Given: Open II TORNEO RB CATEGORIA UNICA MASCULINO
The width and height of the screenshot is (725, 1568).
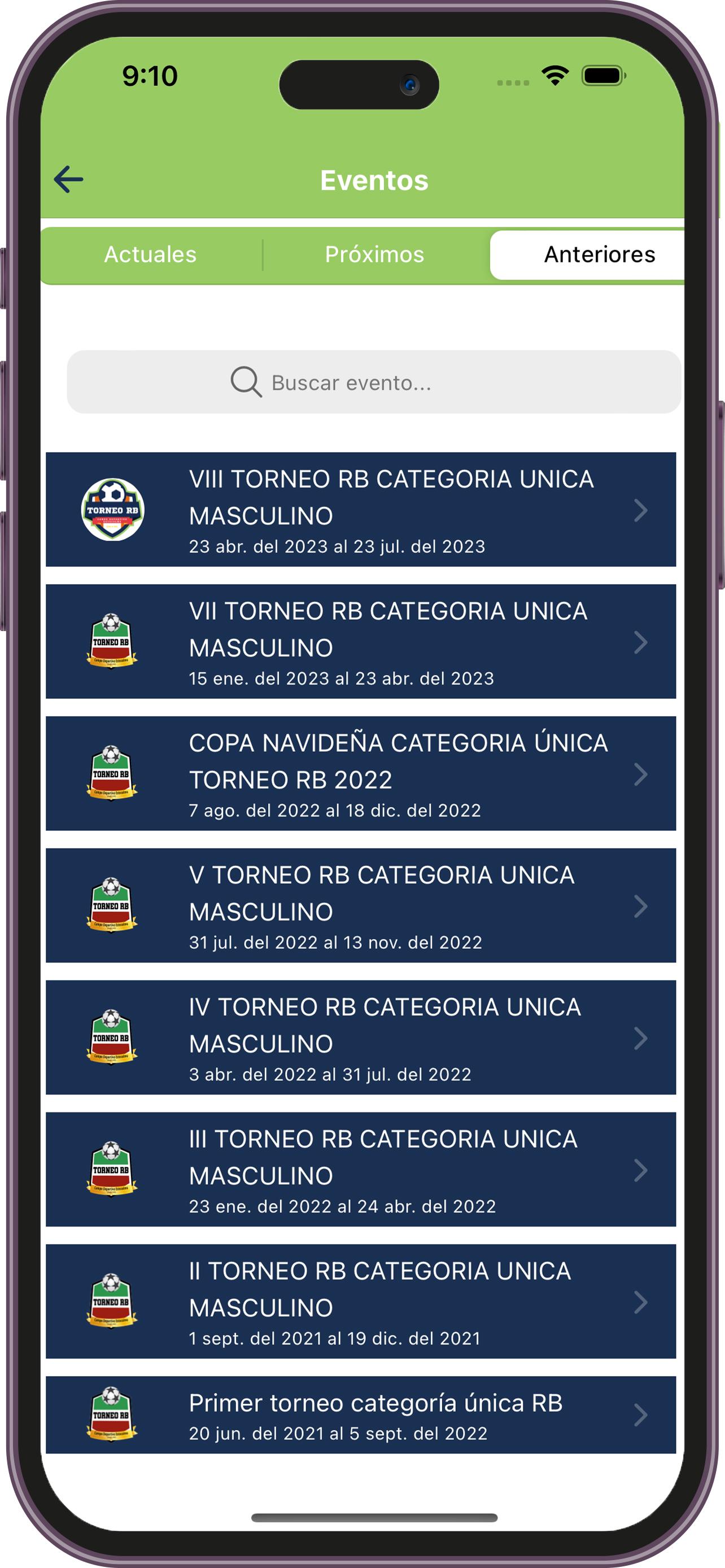Looking at the screenshot, I should pos(361,1302).
